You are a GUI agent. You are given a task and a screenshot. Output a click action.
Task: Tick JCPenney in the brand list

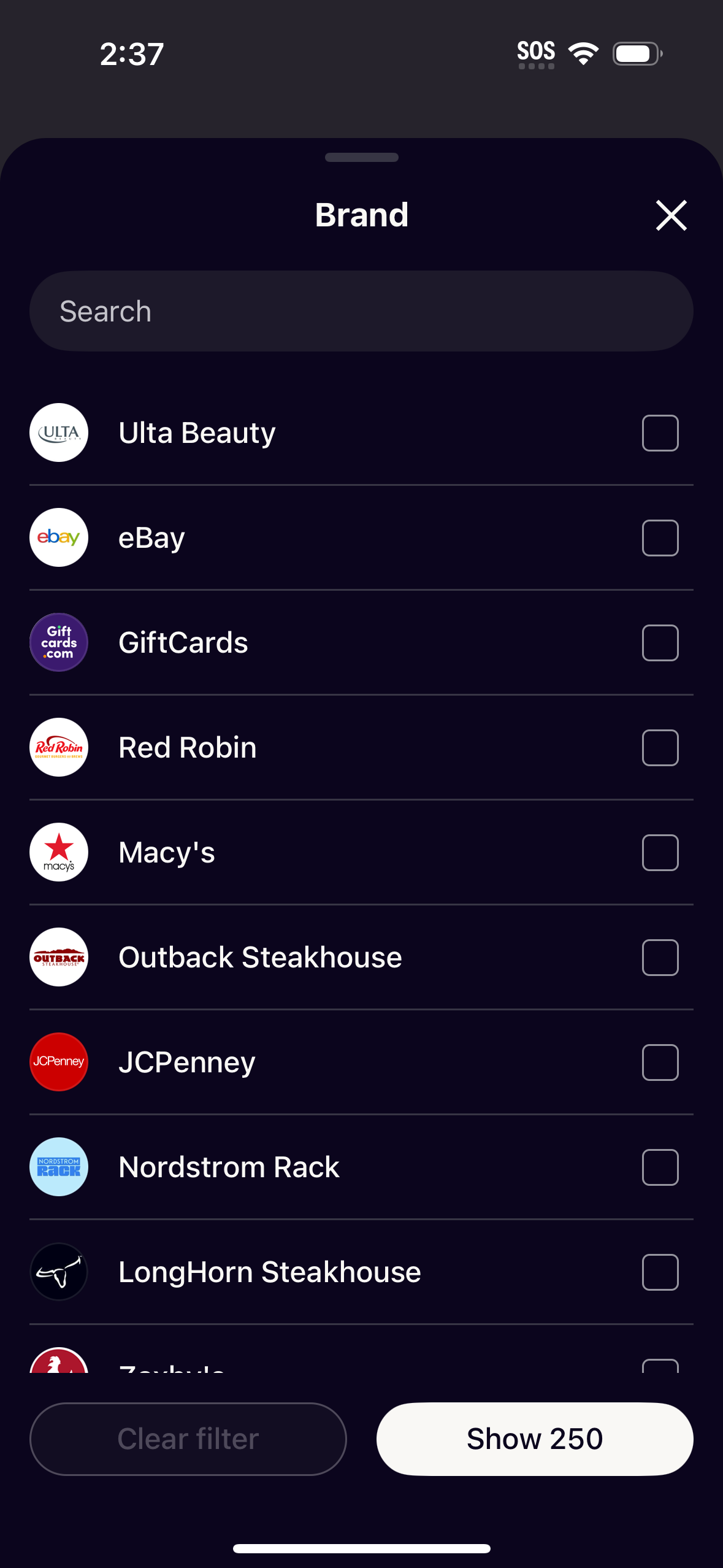660,1063
